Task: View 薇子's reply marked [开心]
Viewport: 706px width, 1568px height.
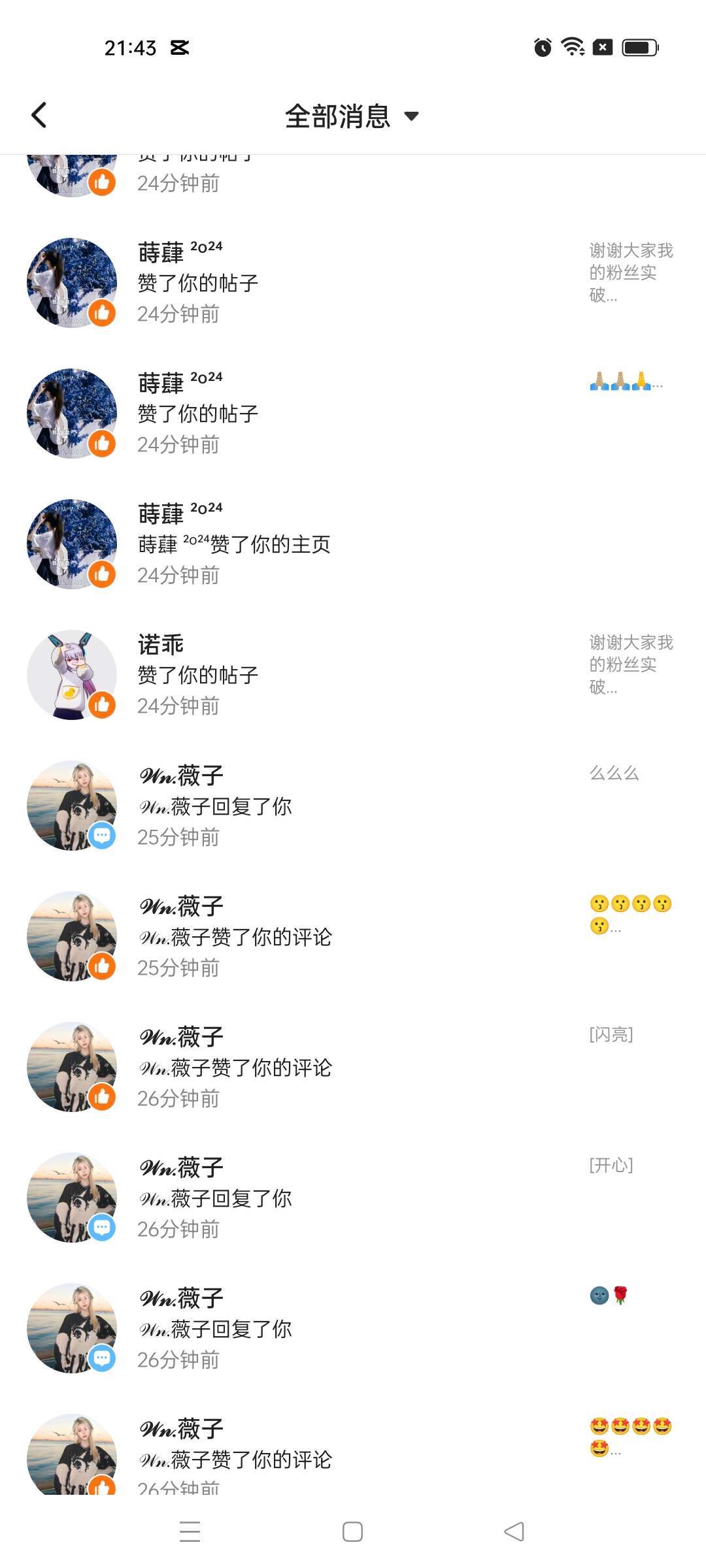Action: [353, 1197]
